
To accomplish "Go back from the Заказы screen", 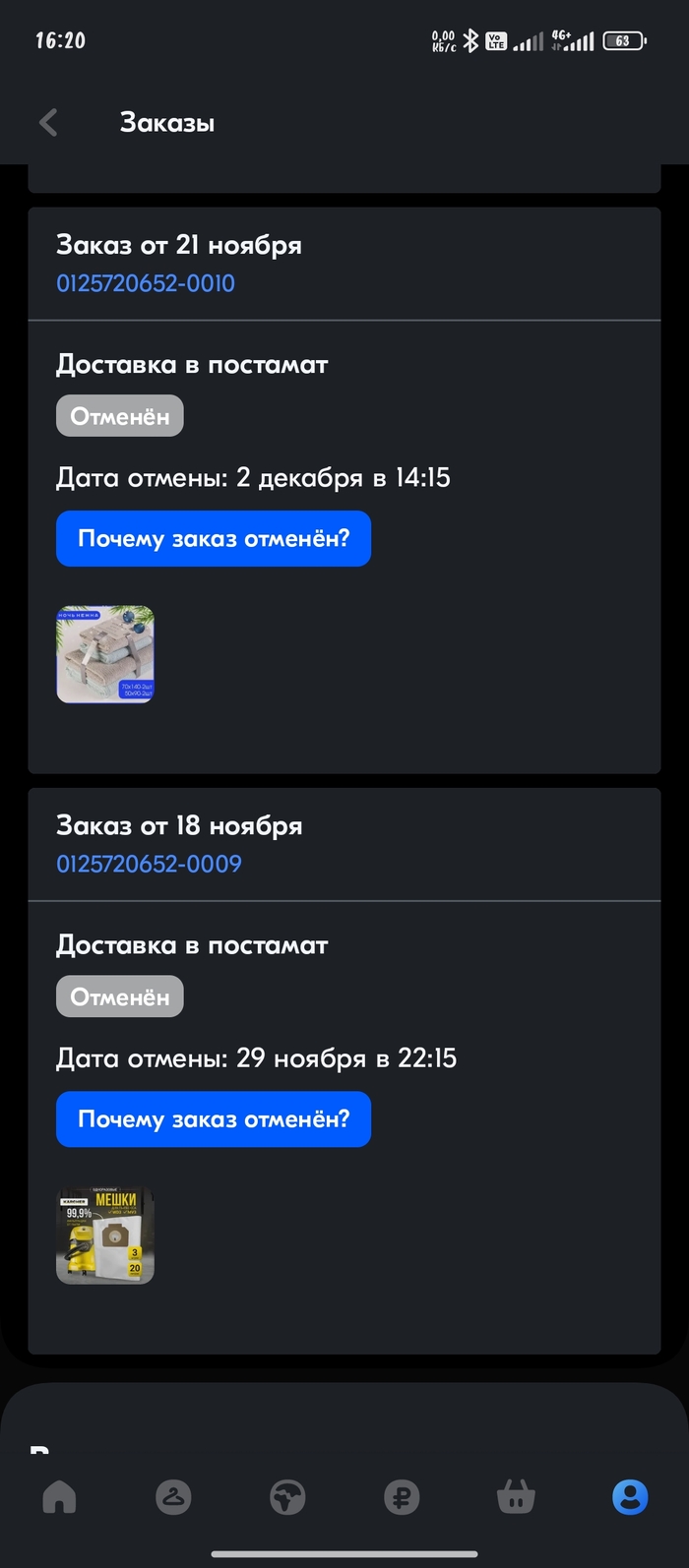I will click(x=48, y=123).
